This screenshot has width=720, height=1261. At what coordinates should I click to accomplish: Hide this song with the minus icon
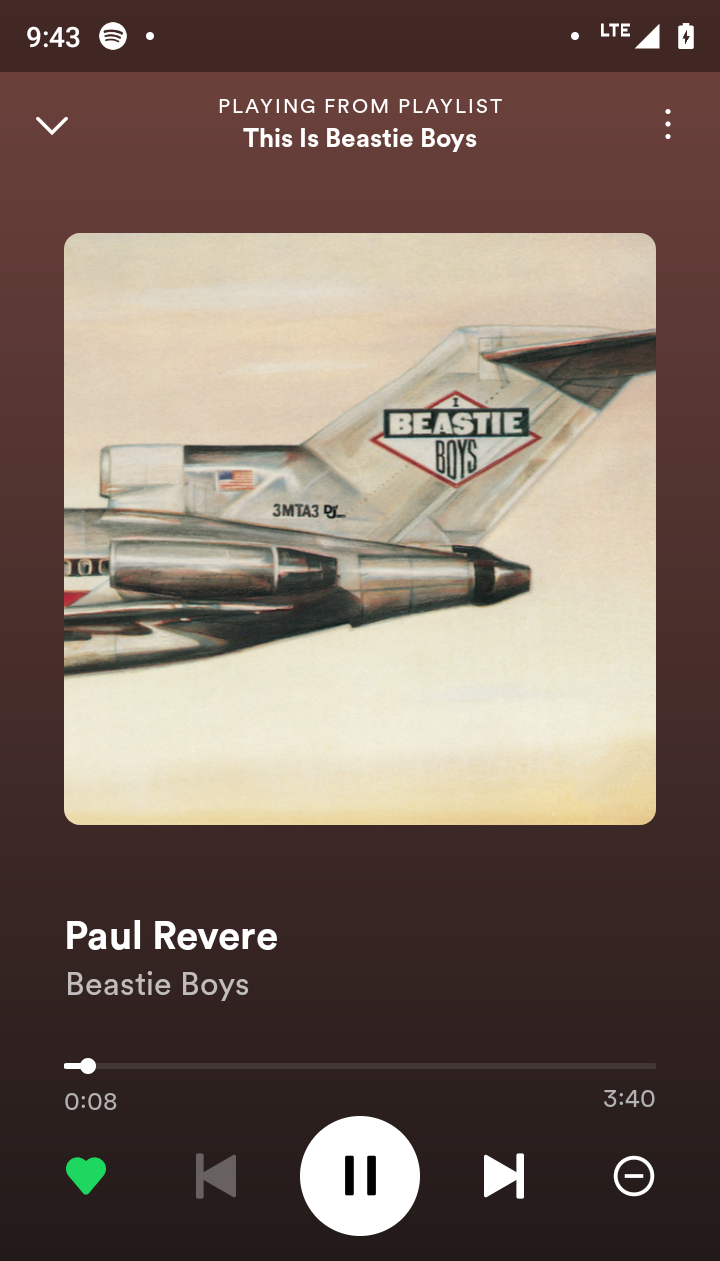click(633, 1175)
